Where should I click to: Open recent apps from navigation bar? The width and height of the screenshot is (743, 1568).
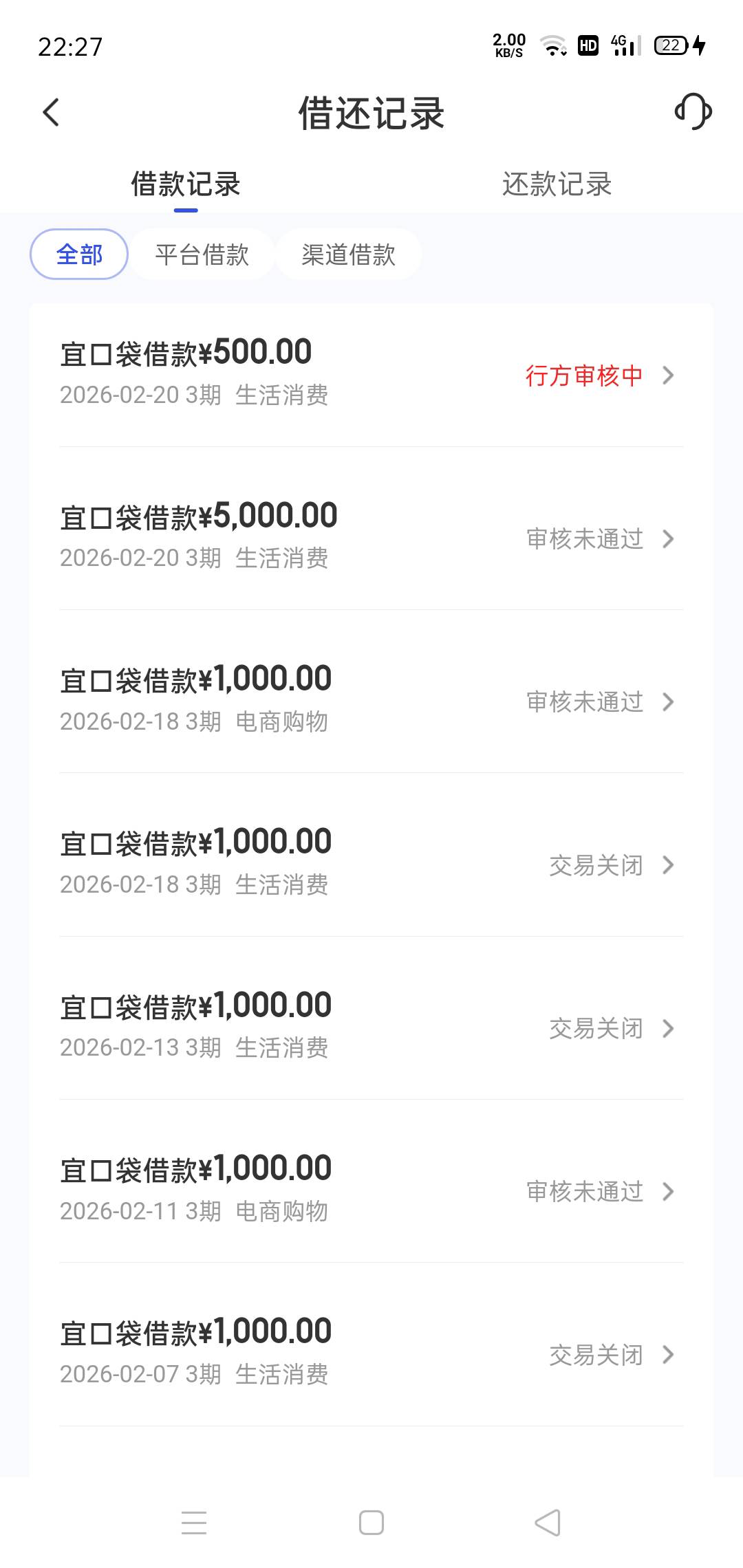[194, 1523]
